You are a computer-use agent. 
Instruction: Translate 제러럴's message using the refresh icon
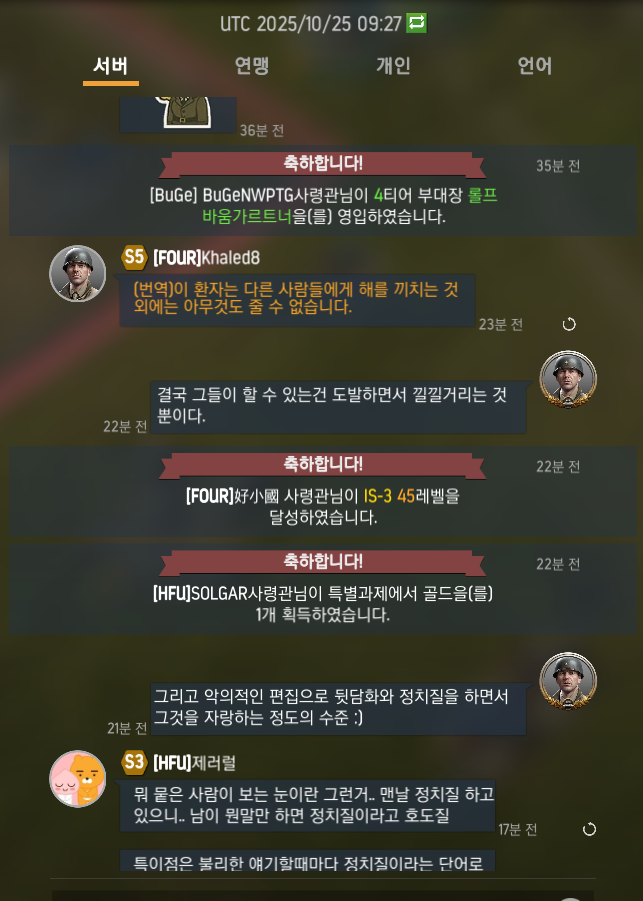coord(589,829)
